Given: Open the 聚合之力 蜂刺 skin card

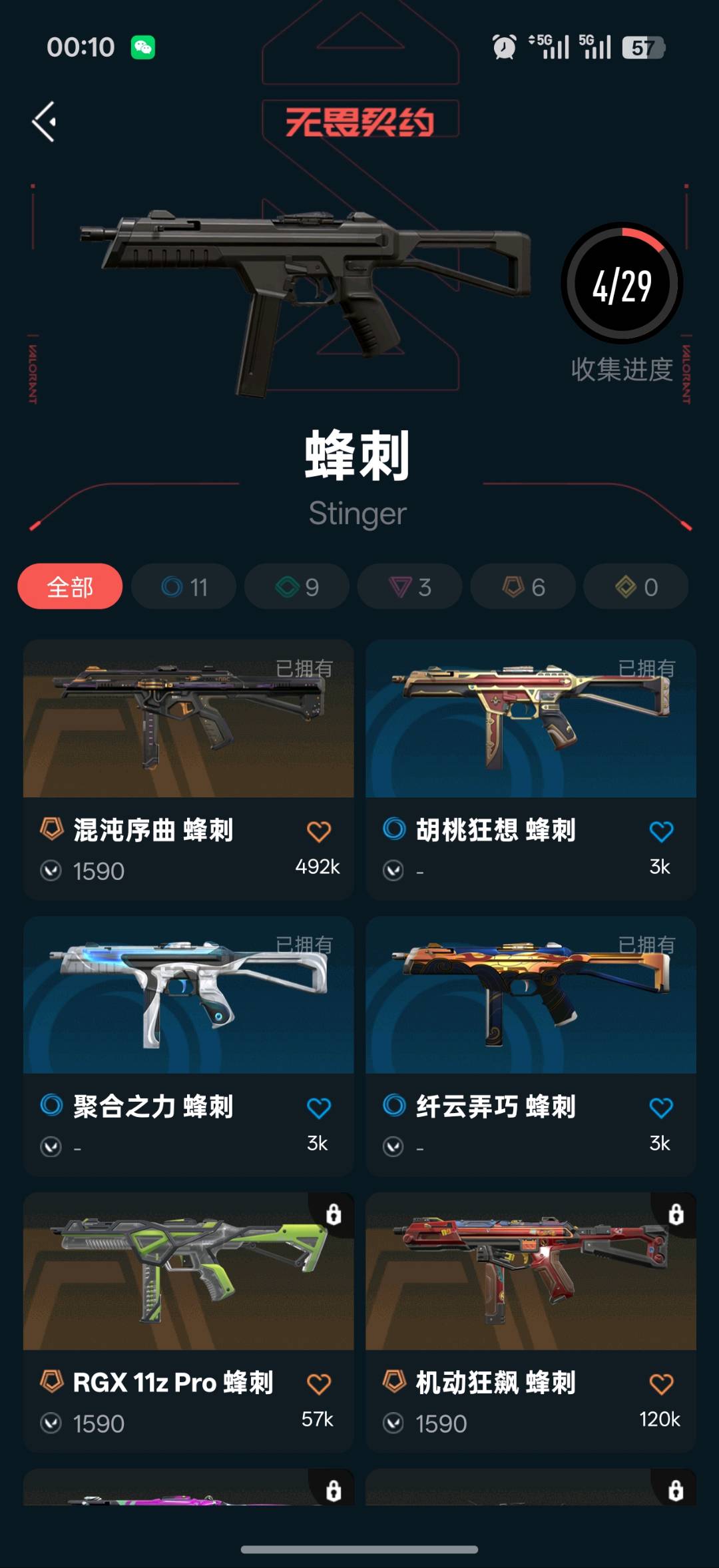Looking at the screenshot, I should point(188,1046).
